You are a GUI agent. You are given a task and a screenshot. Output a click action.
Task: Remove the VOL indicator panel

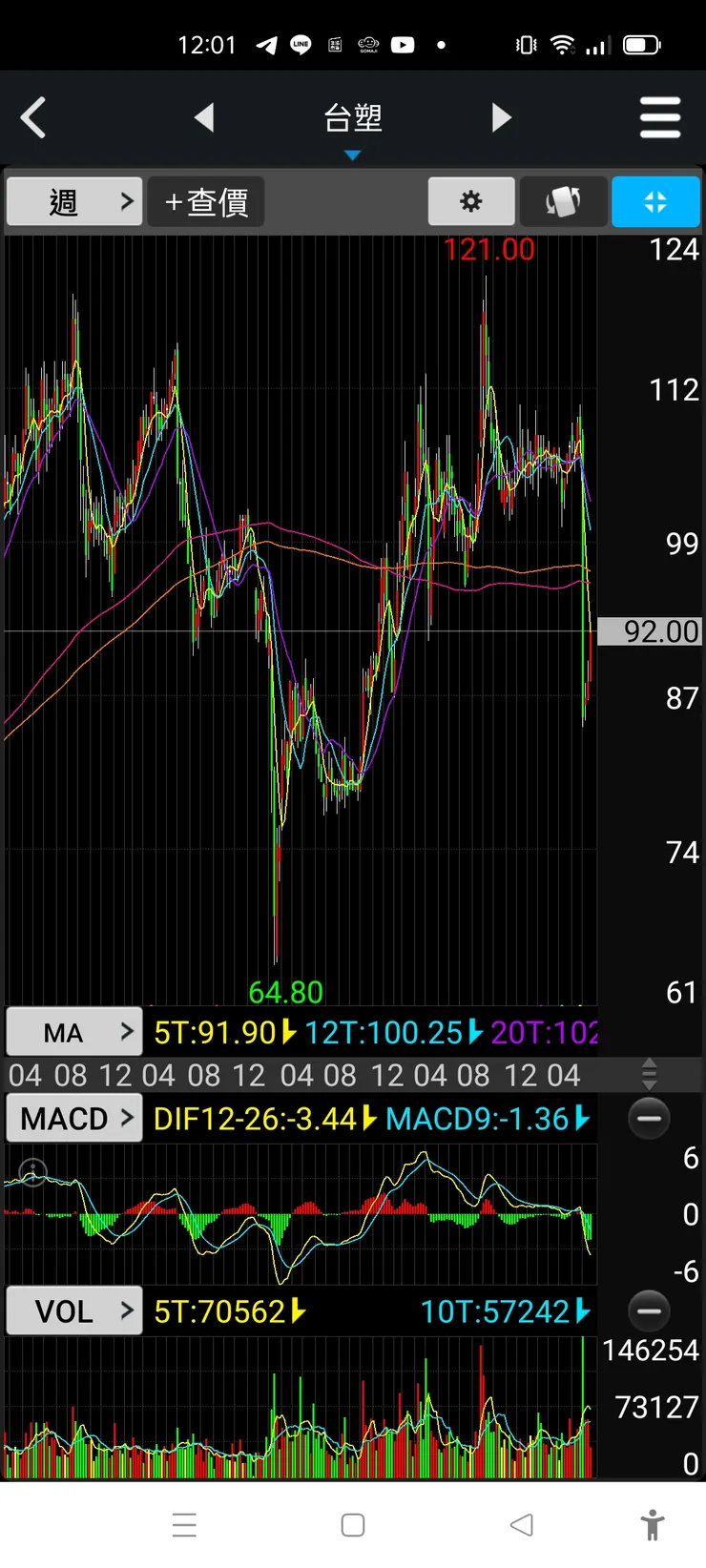pyautogui.click(x=649, y=1311)
